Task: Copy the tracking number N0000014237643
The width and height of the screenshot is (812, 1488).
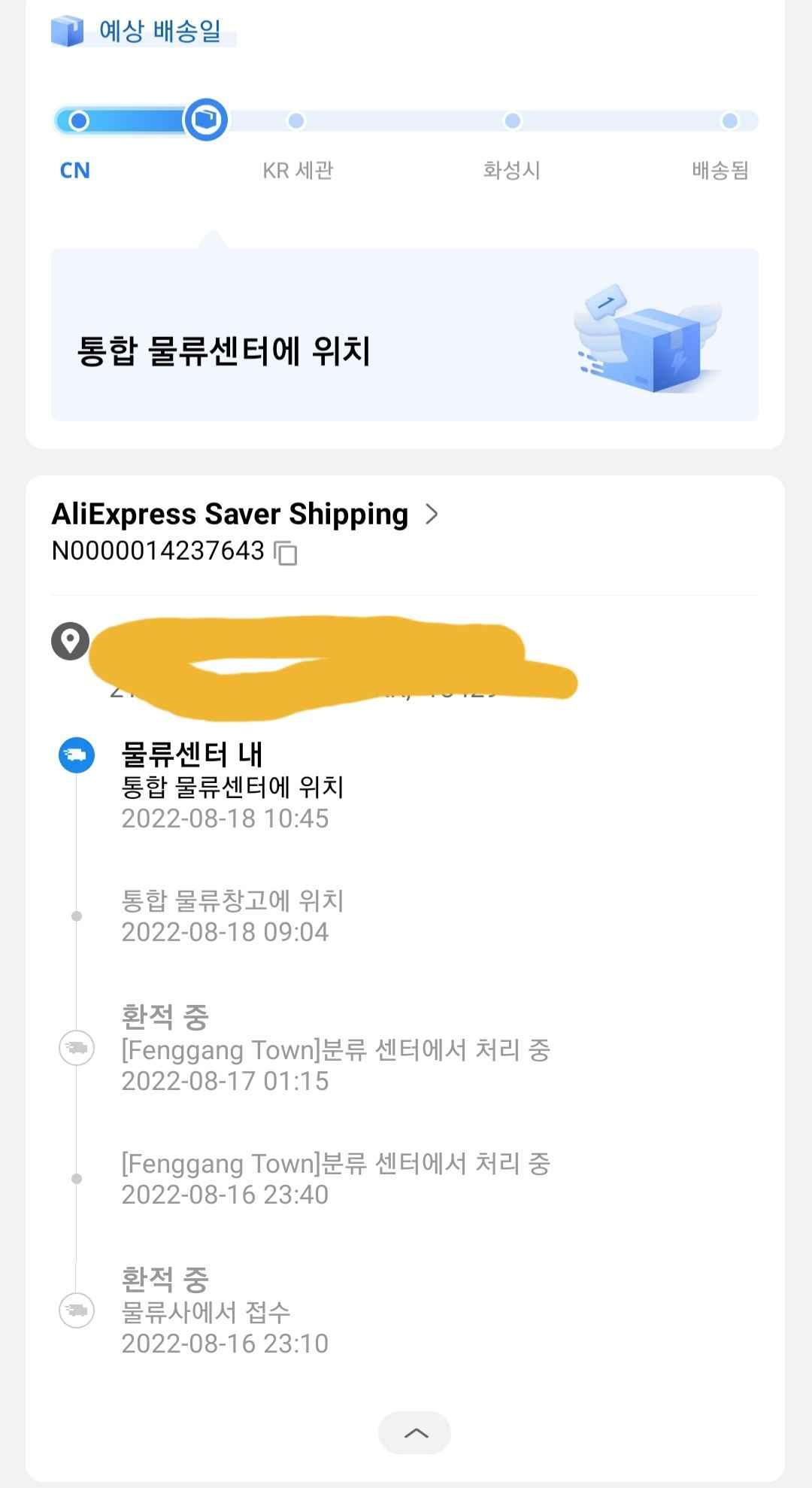Action: click(286, 553)
